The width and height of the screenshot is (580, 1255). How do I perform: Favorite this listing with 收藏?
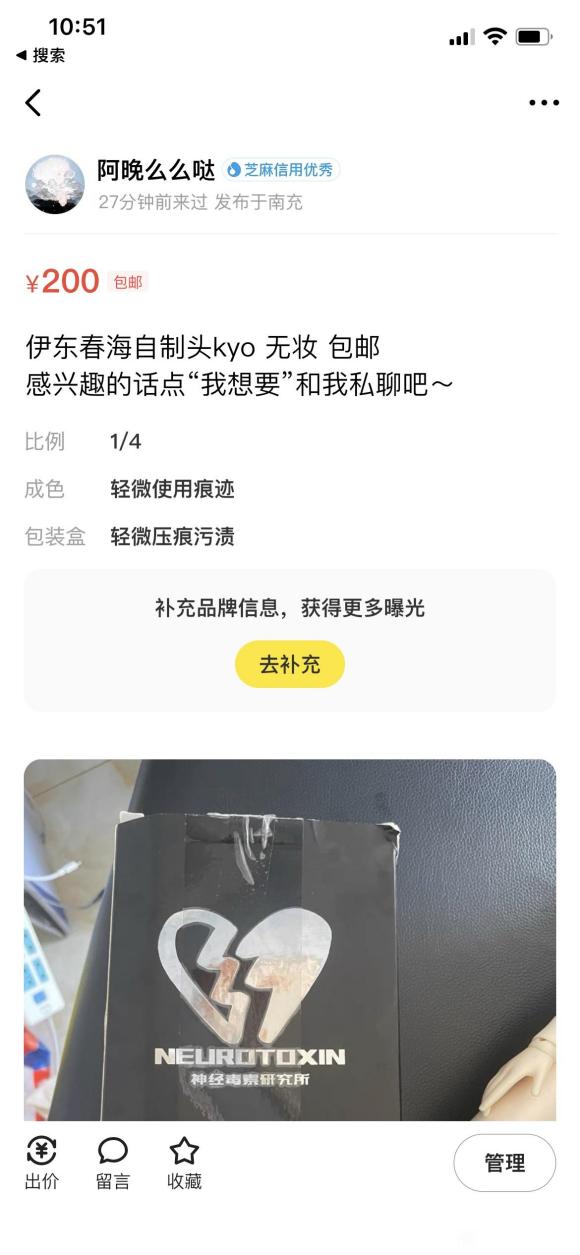(x=184, y=1164)
